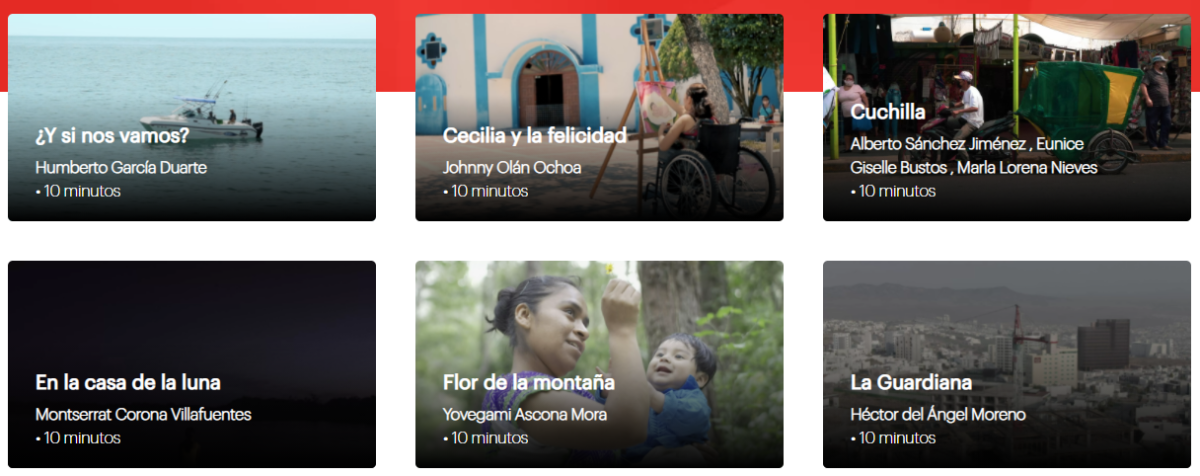Tap the La Guardiana film card
The width and height of the screenshot is (1200, 476).
point(1006,364)
